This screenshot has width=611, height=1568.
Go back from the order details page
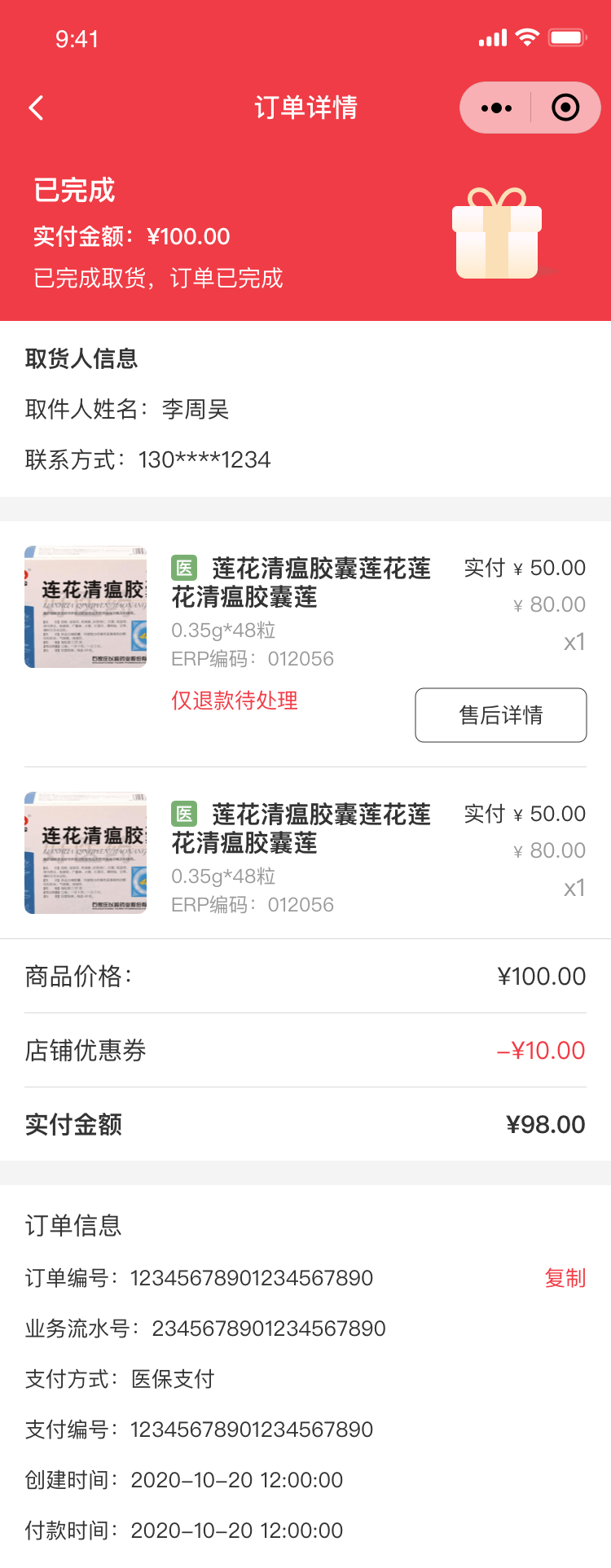37,108
